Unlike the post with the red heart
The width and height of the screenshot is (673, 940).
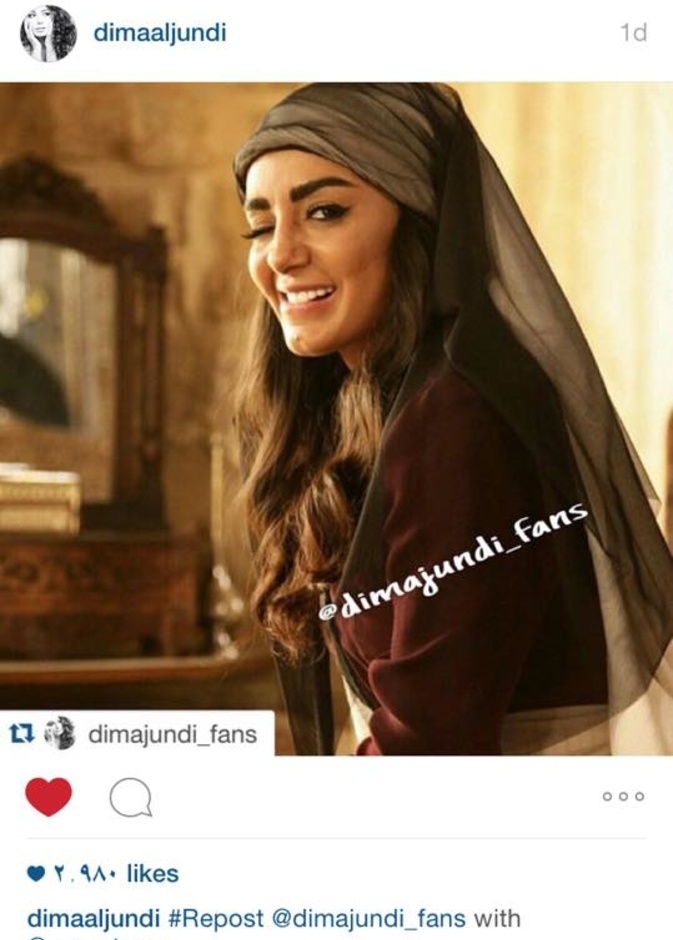click(x=48, y=797)
